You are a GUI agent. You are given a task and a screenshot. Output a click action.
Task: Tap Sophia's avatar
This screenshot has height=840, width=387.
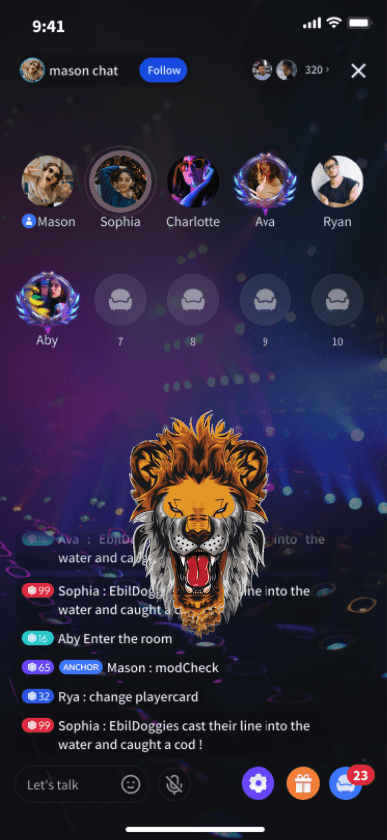120,181
